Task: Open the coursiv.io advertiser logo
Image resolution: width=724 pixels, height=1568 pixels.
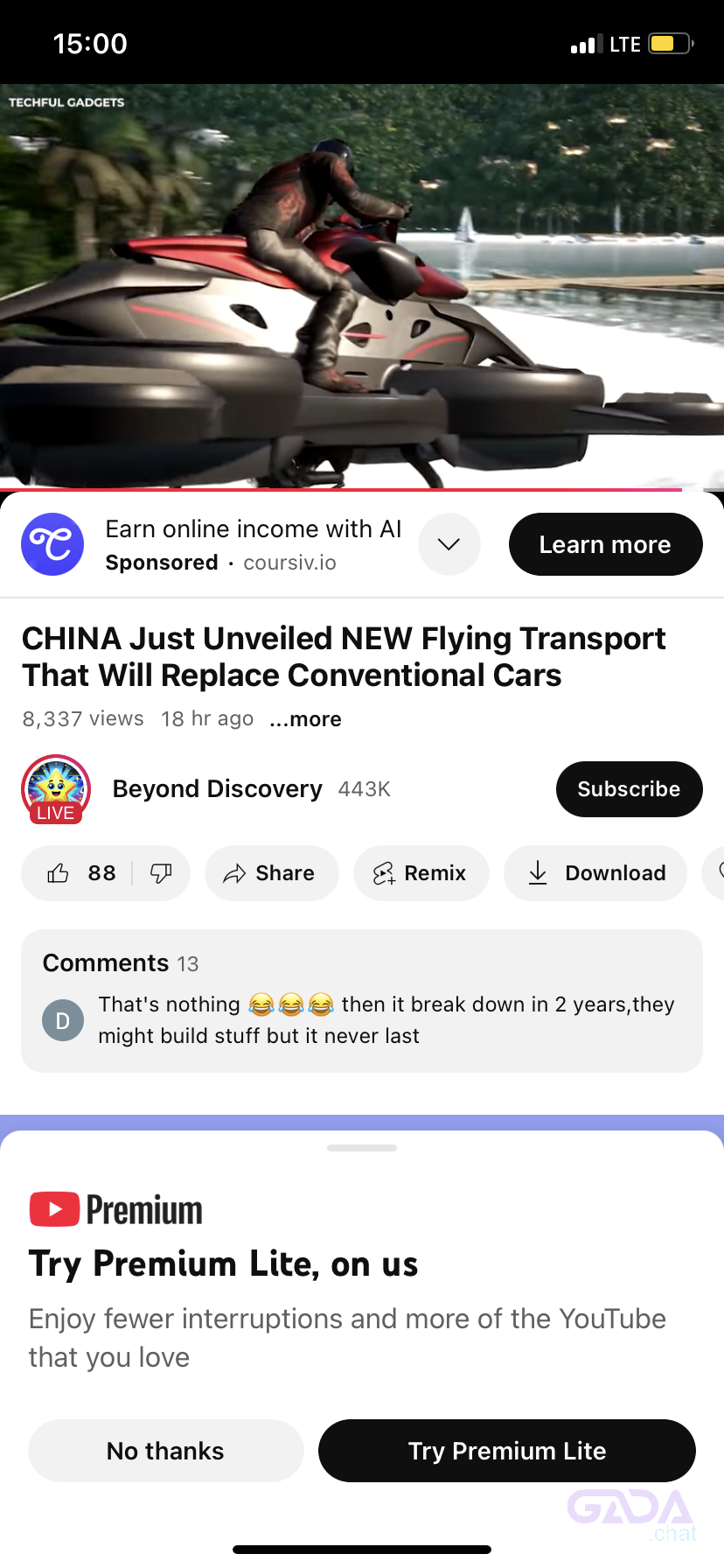Action: pyautogui.click(x=52, y=544)
